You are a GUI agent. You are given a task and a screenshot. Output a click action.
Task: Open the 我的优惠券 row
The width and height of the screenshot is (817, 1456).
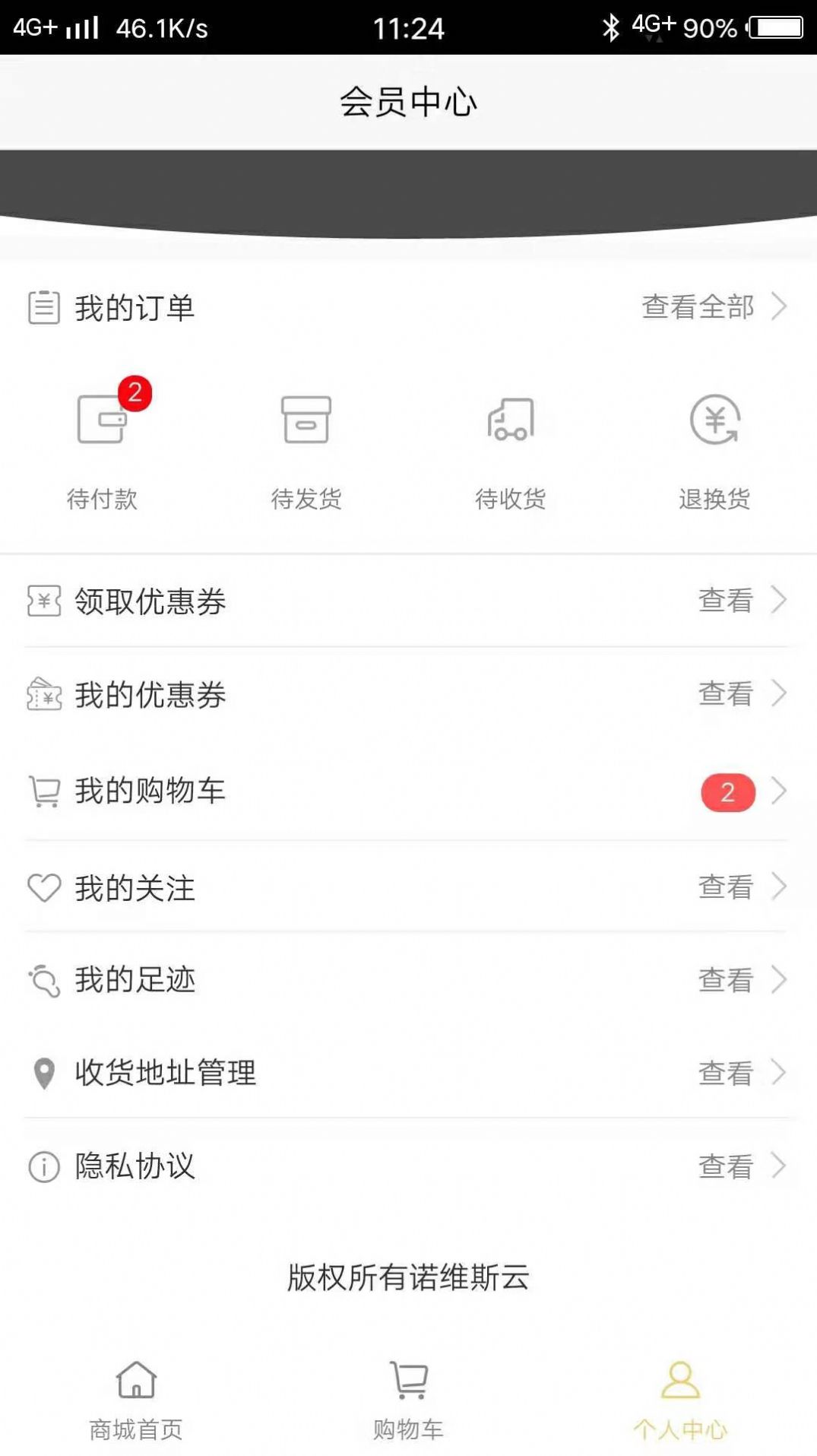point(408,694)
